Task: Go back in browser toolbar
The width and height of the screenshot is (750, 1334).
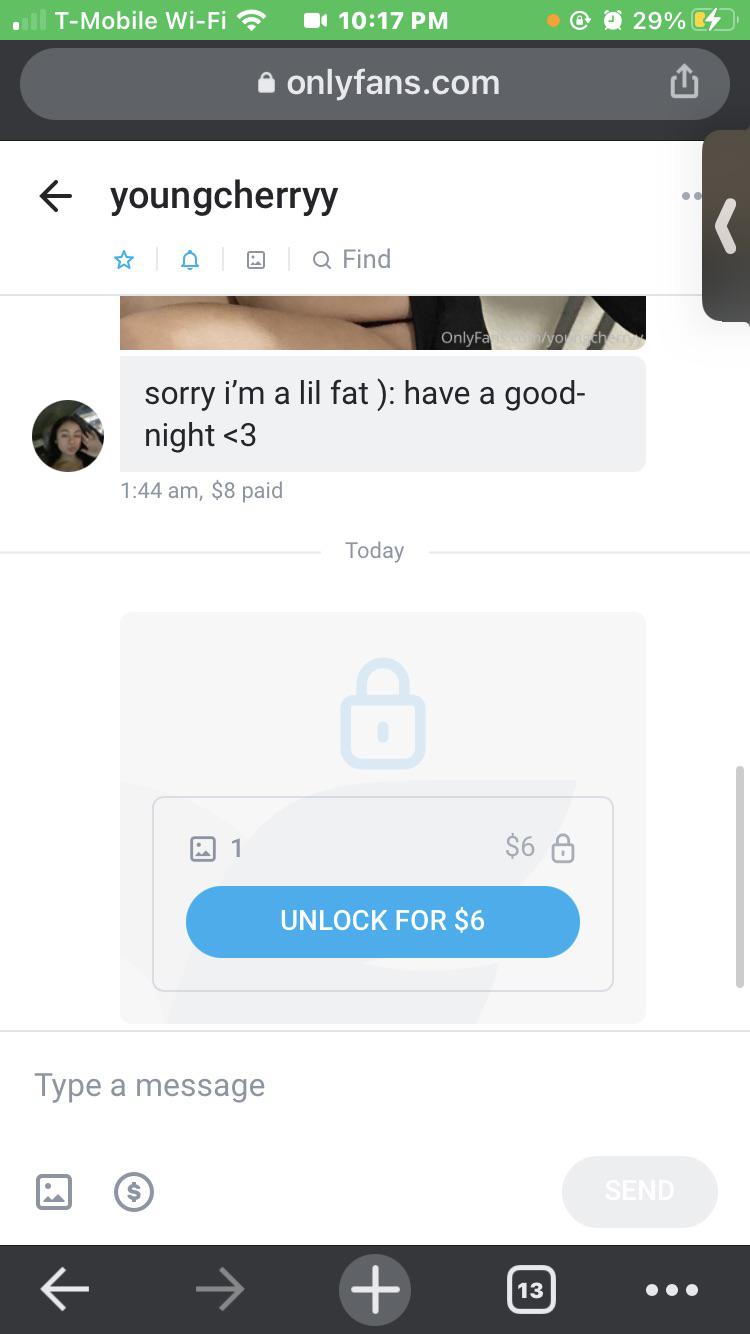Action: click(65, 1289)
